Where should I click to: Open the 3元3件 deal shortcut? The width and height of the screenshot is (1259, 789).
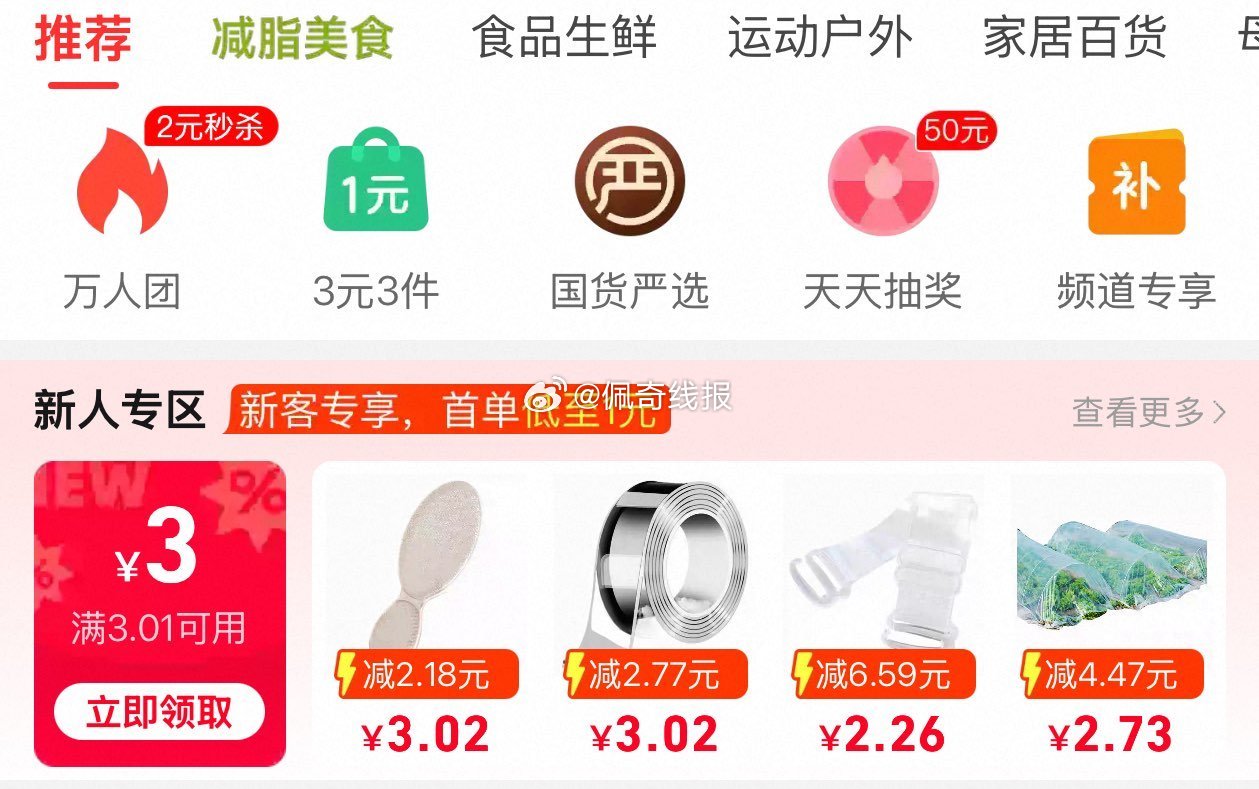click(375, 216)
